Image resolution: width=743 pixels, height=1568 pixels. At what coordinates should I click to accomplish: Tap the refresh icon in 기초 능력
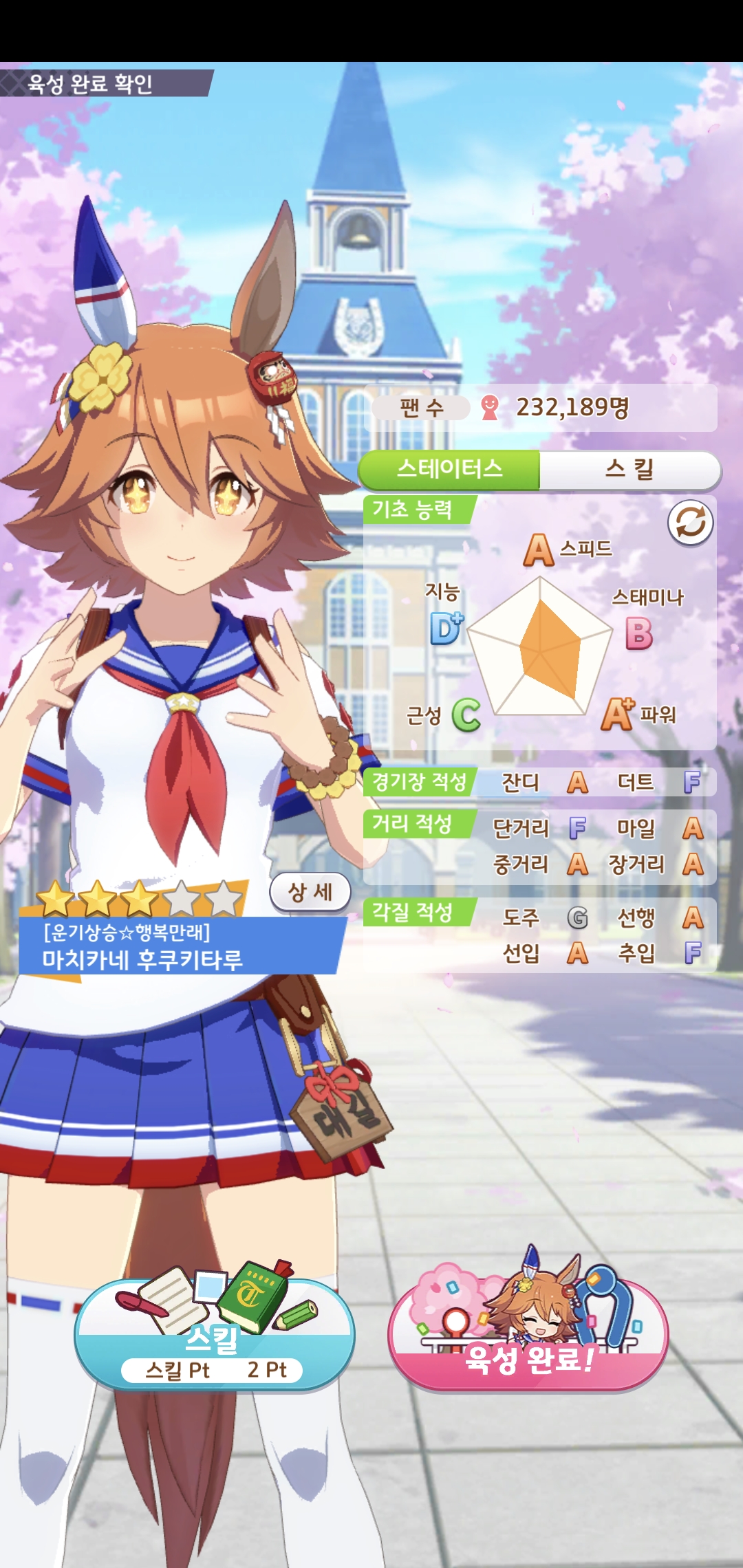690,523
